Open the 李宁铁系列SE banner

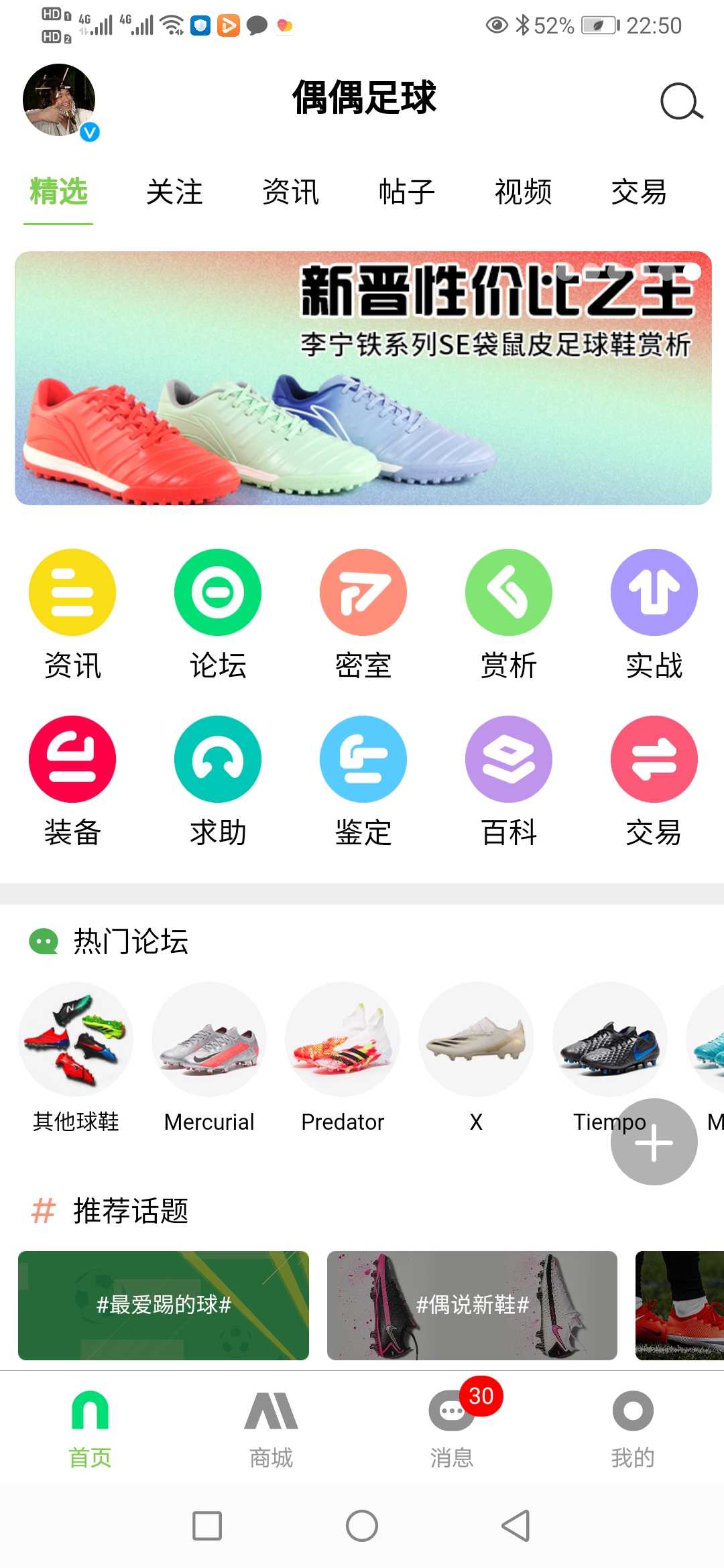363,378
